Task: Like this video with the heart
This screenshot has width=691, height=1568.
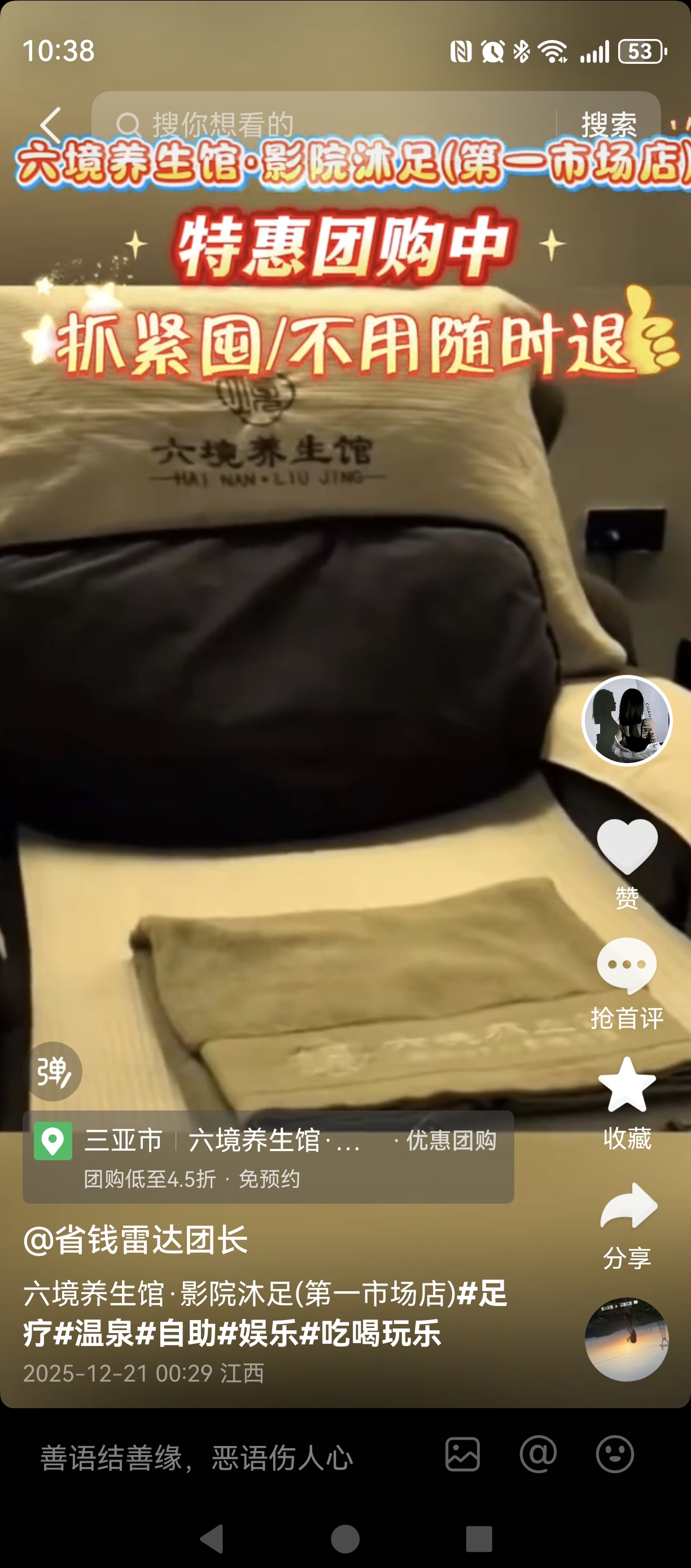Action: coord(627,846)
